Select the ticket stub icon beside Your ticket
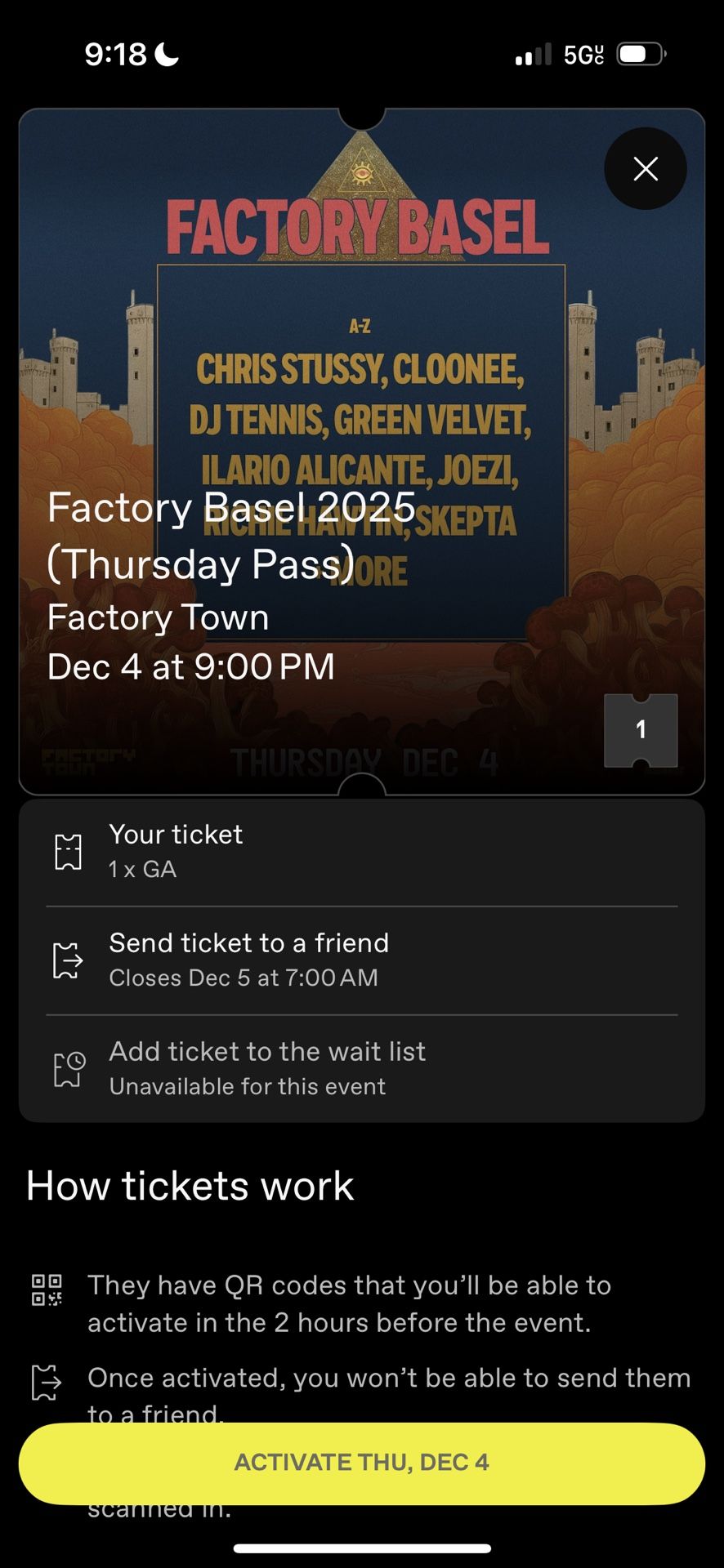 (69, 852)
